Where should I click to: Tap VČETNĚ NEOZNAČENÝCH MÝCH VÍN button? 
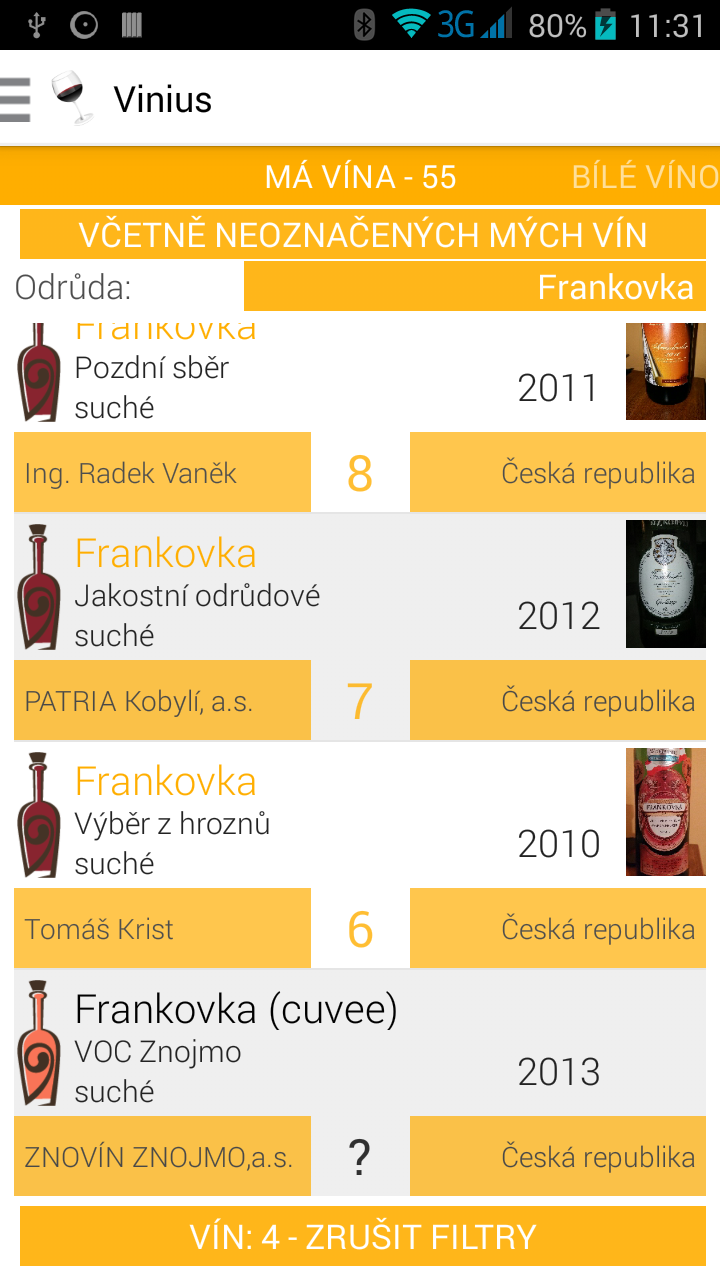362,234
